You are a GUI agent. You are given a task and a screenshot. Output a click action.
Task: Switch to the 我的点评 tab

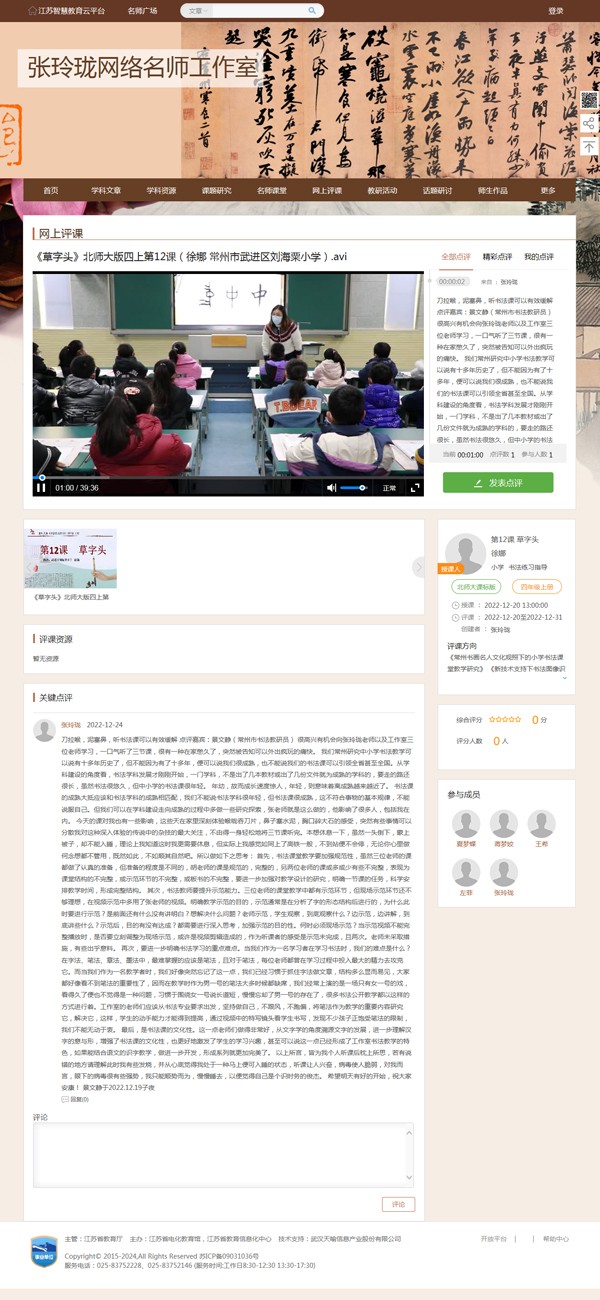[x=539, y=257]
